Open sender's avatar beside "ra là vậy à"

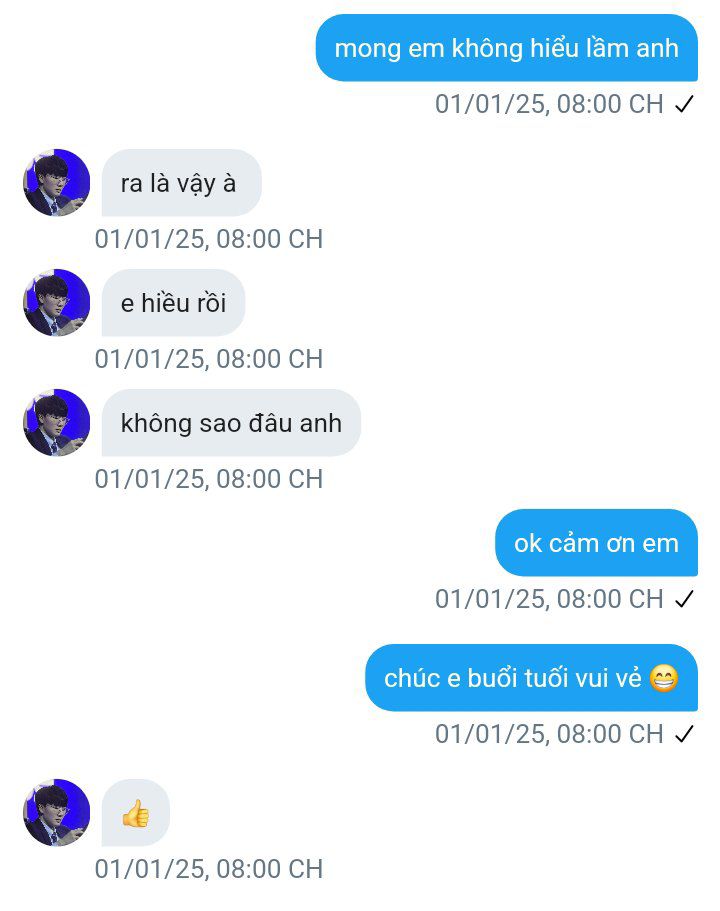click(57, 183)
